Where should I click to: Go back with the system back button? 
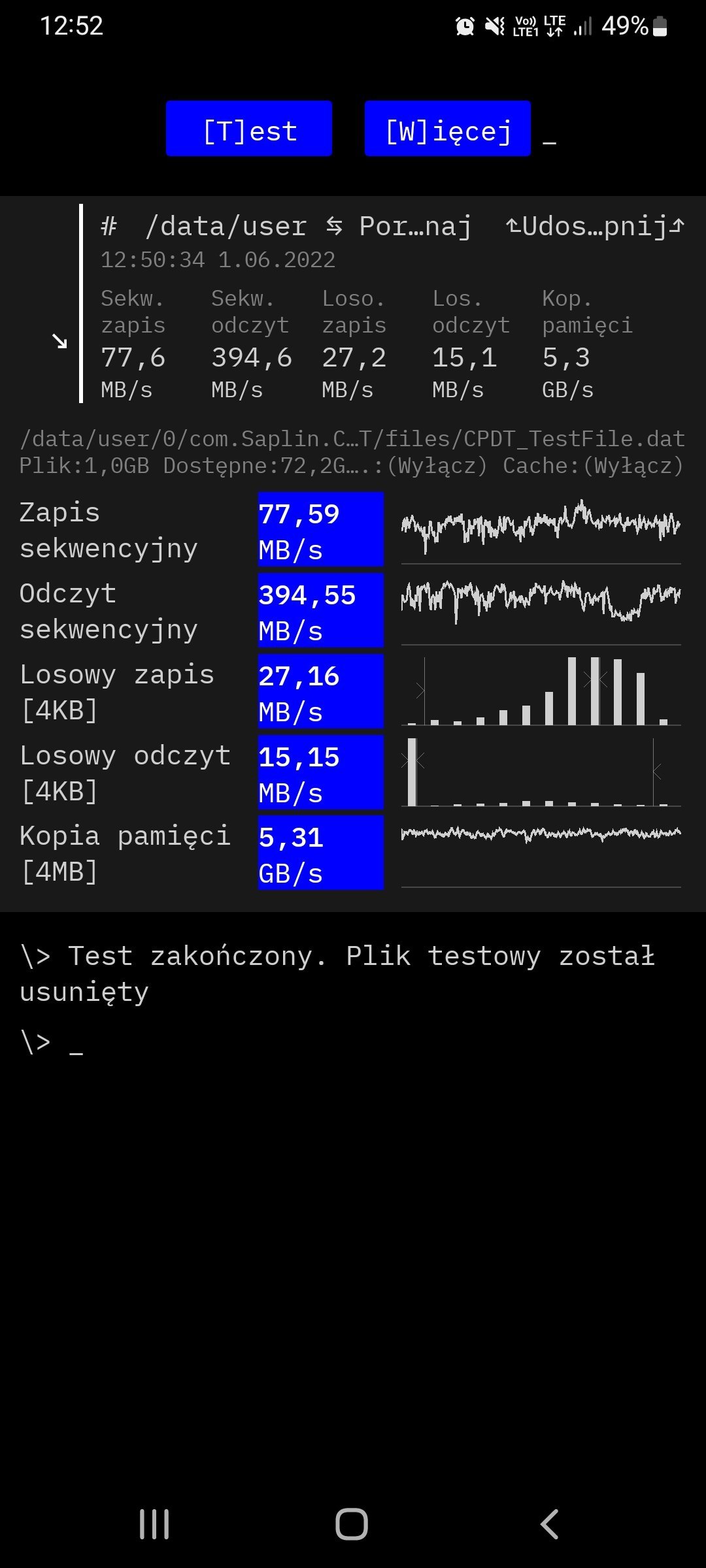pyautogui.click(x=550, y=1524)
